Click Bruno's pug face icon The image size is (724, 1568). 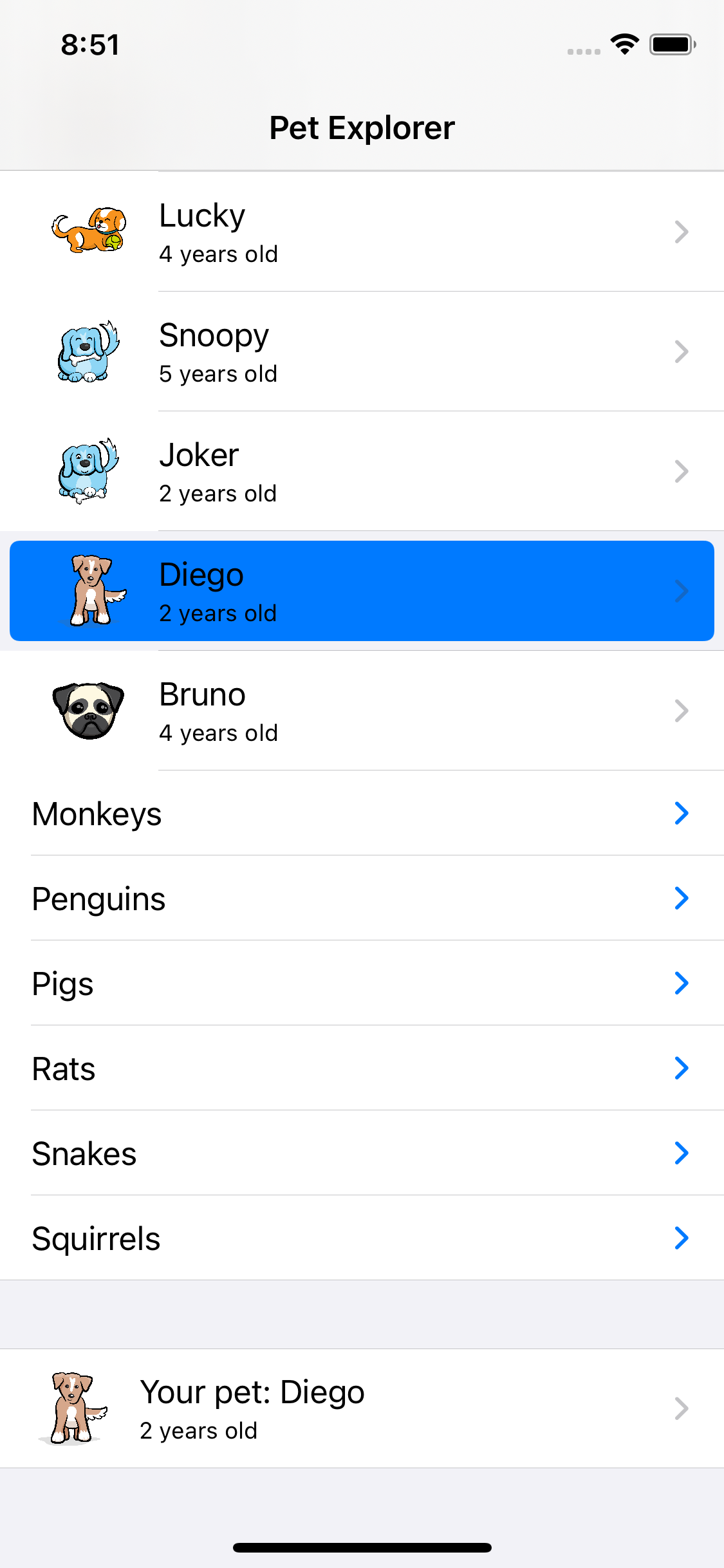tap(87, 710)
